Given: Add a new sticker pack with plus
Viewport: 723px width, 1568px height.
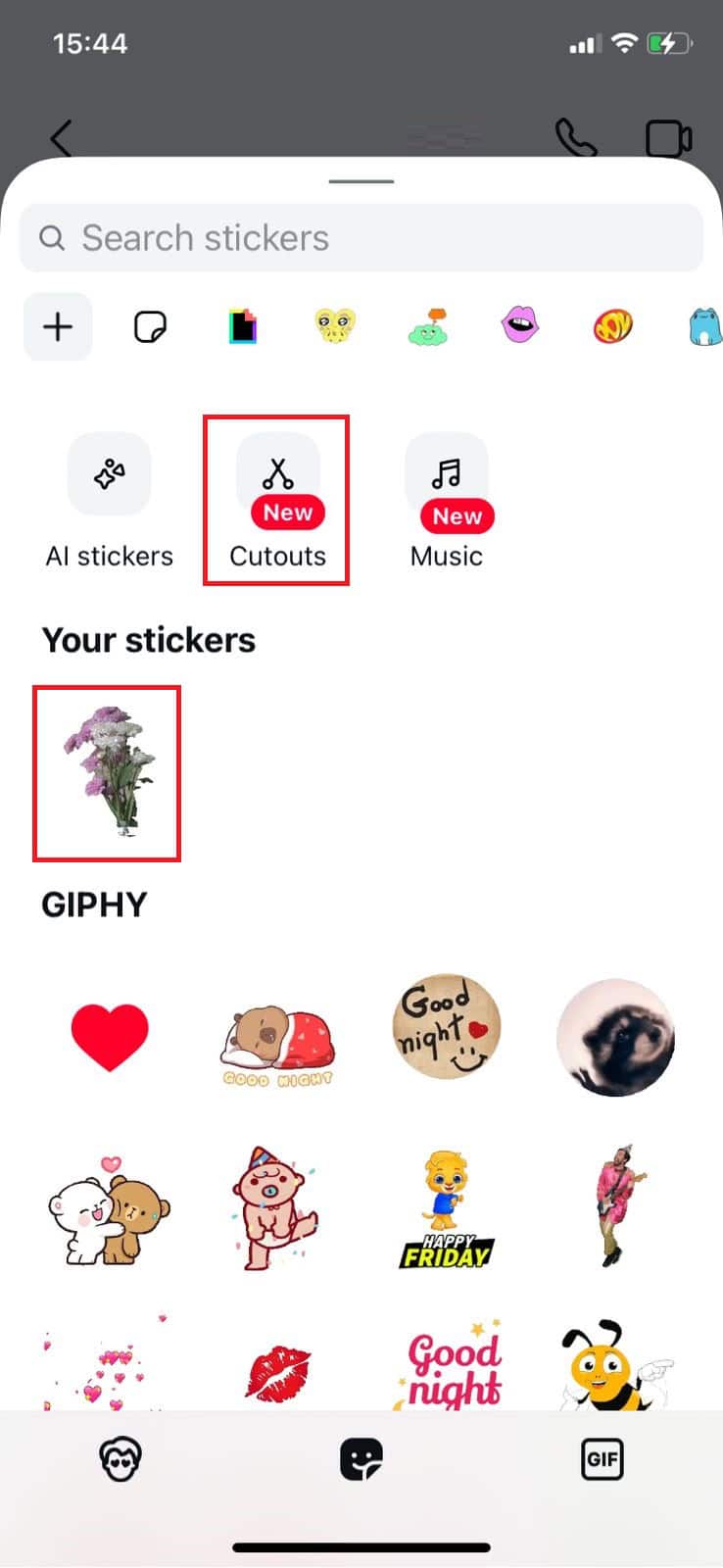Looking at the screenshot, I should [58, 326].
